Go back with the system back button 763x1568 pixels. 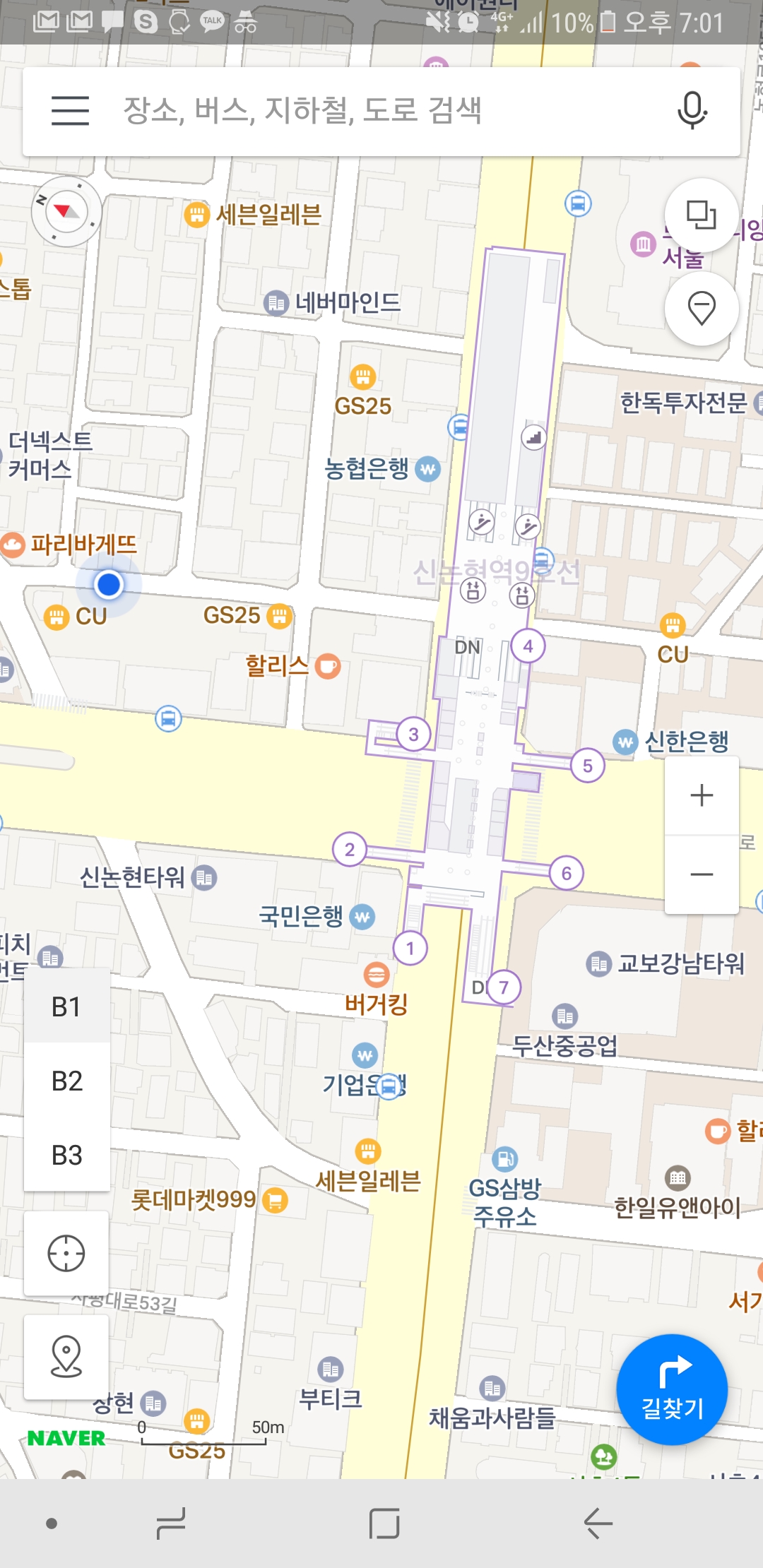[598, 1524]
